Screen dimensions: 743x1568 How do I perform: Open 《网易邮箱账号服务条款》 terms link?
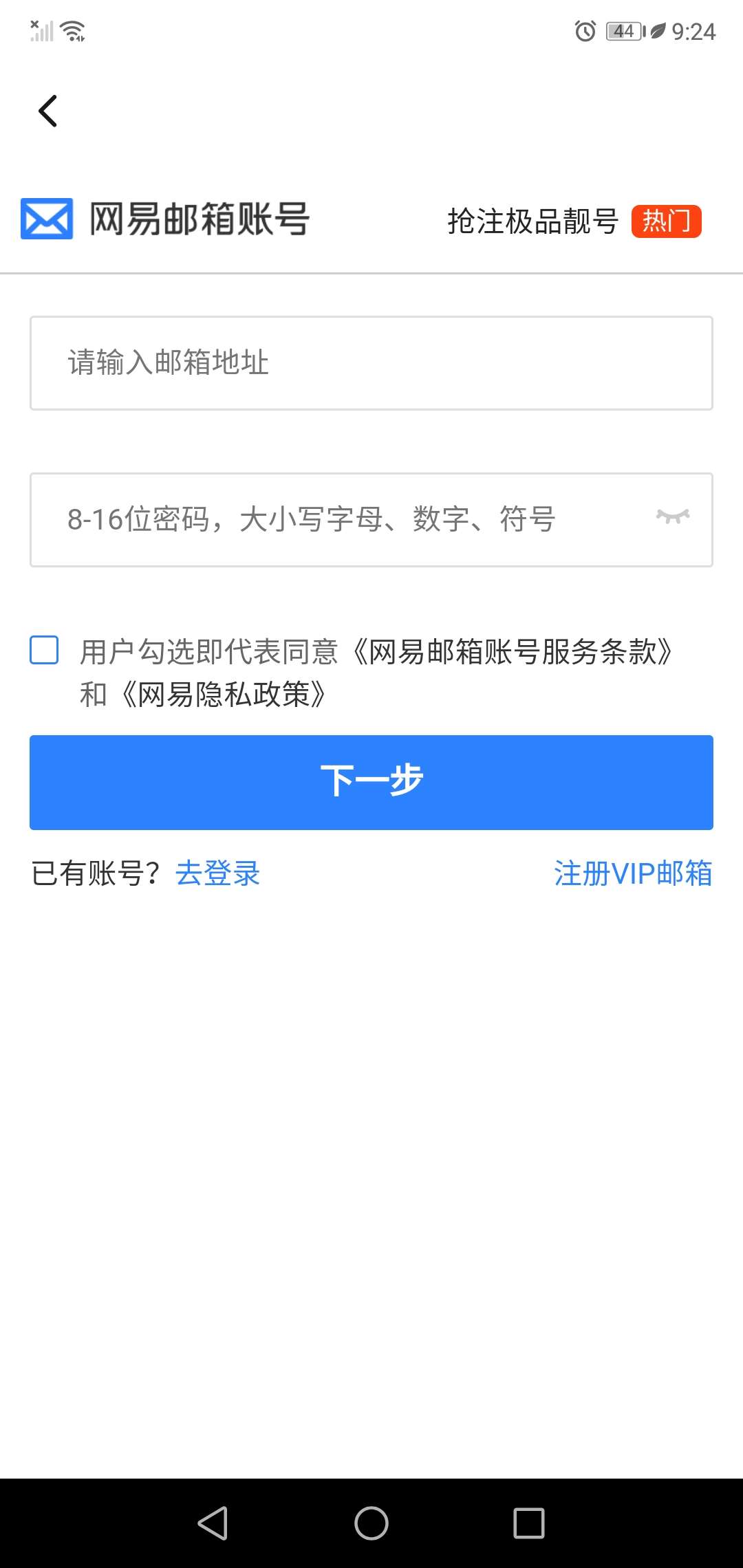[513, 652]
